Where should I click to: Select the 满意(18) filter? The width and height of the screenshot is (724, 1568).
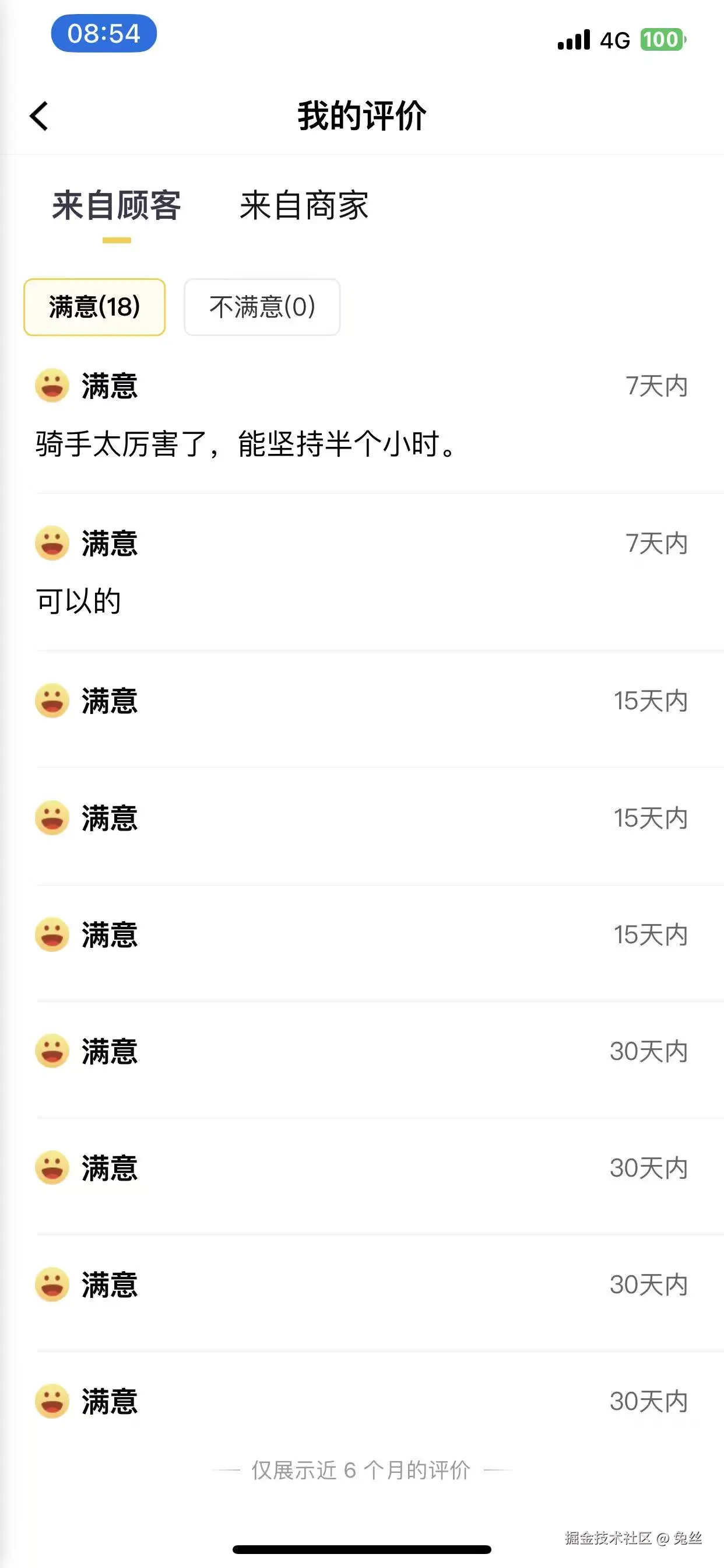(x=94, y=307)
